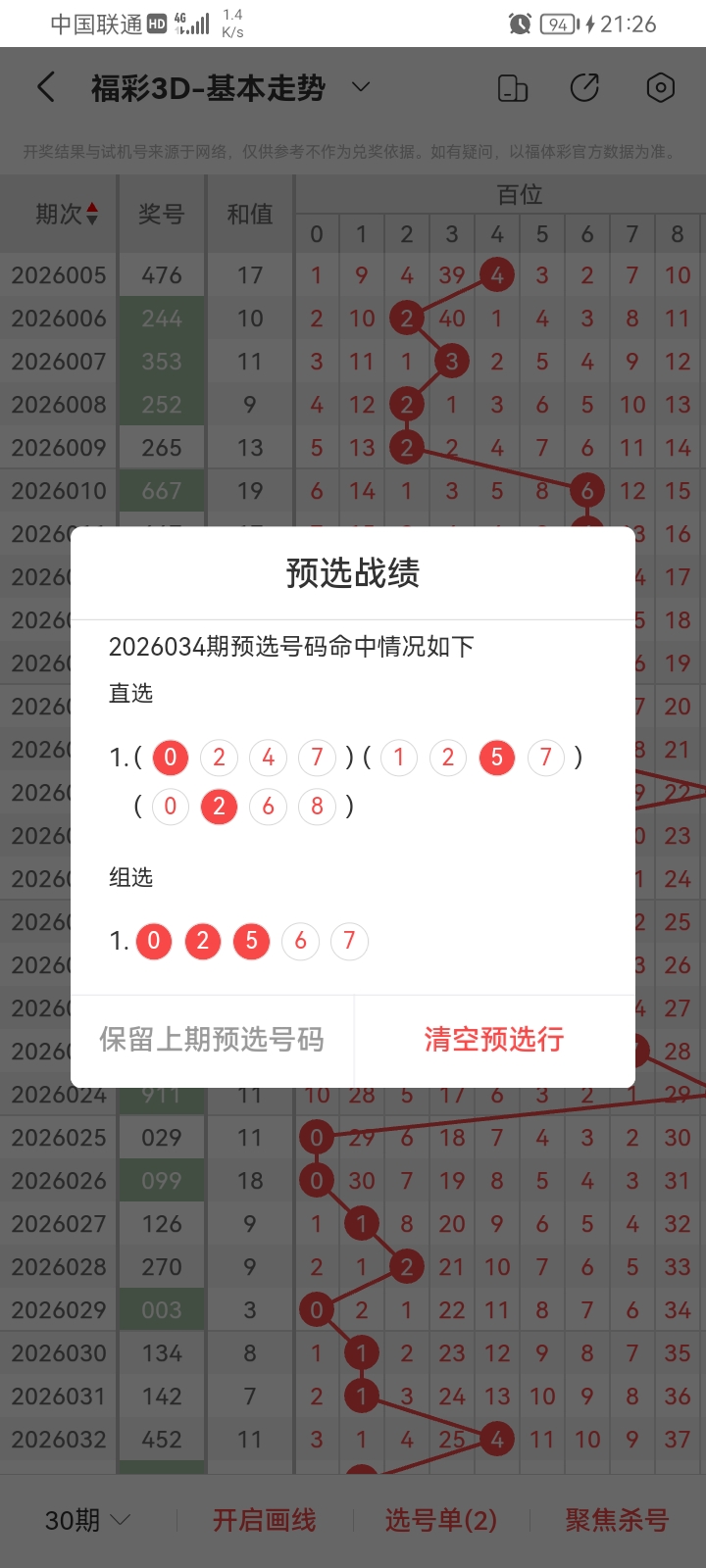Open the settings hexagon icon
This screenshot has width=706, height=1568.
pyautogui.click(x=661, y=88)
